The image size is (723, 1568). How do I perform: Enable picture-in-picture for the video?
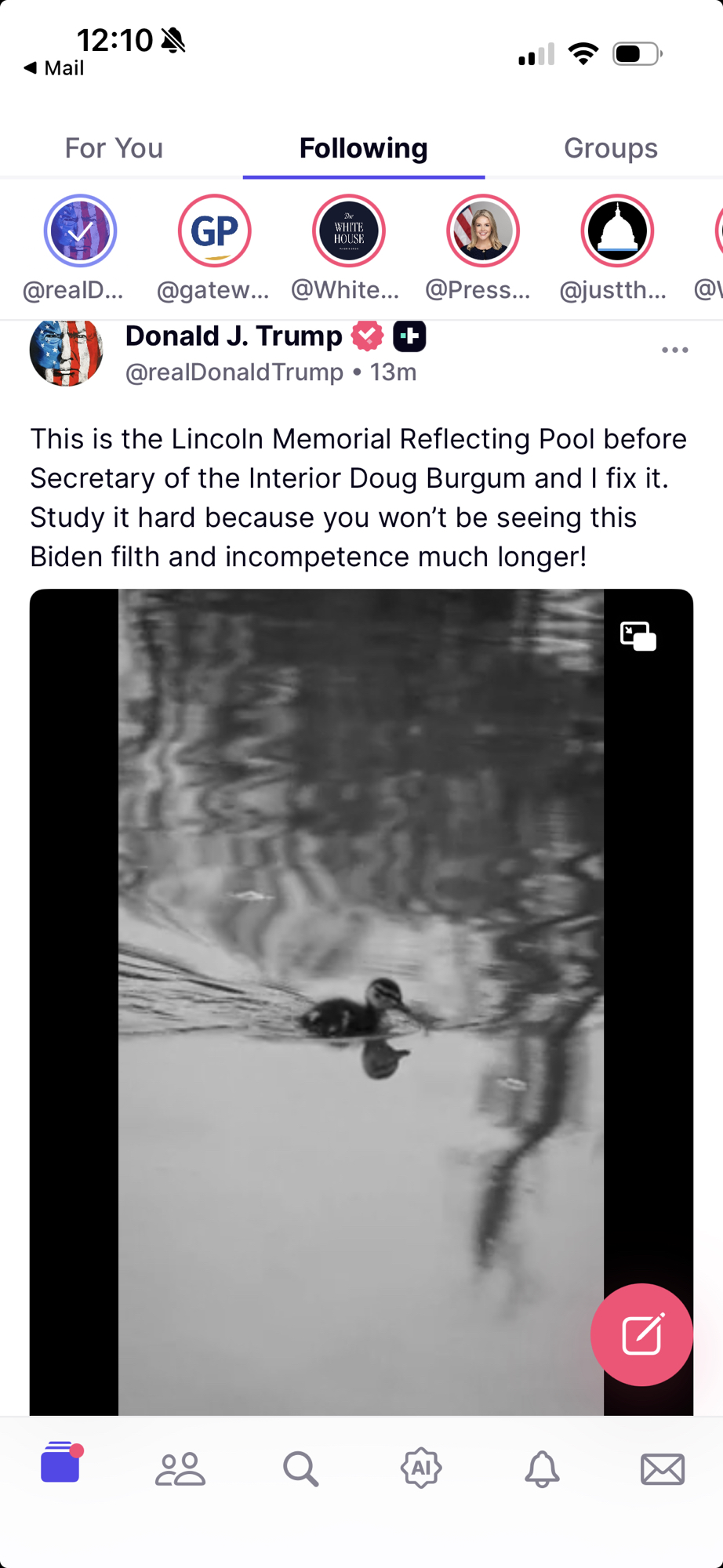point(638,636)
